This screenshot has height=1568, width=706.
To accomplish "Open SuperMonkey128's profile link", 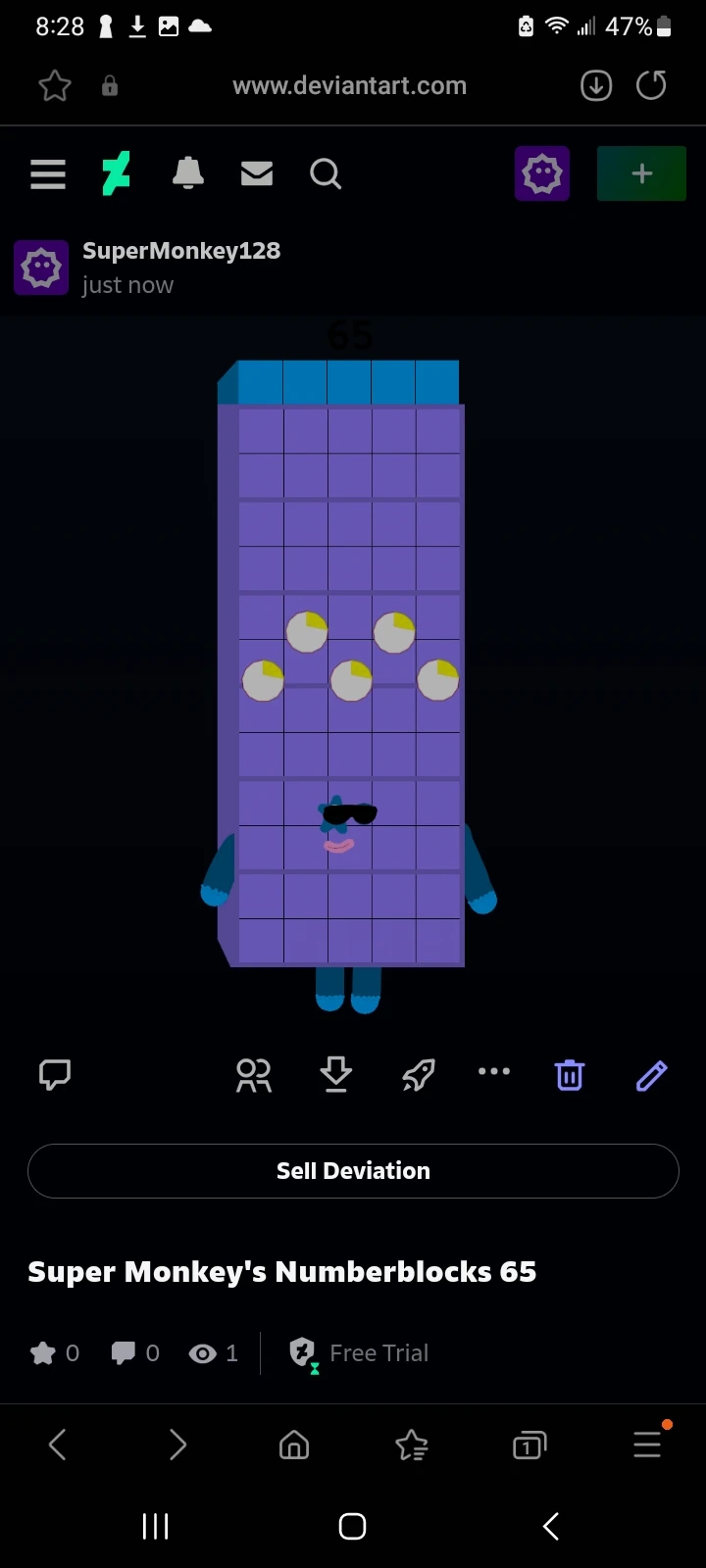I will point(181,250).
